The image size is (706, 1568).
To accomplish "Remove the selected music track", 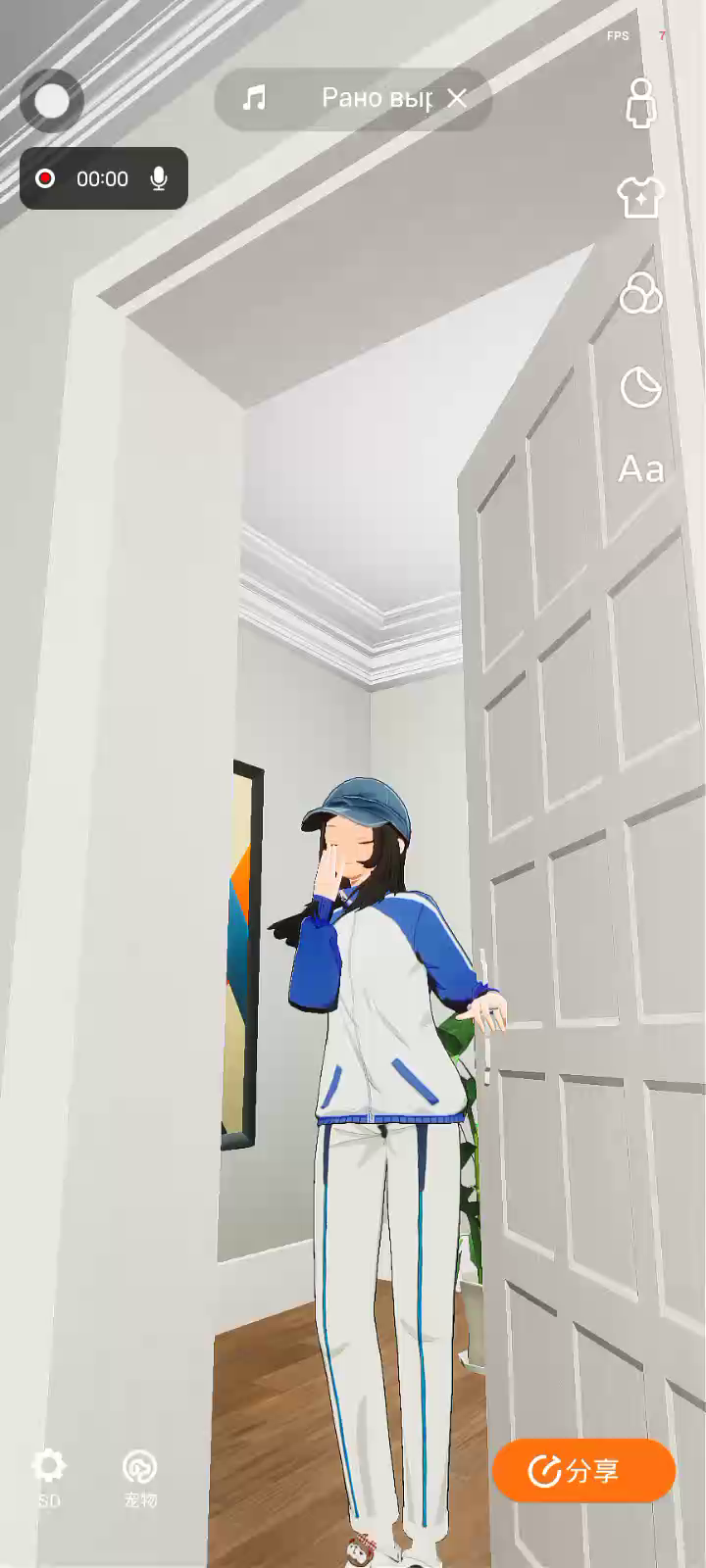I will tap(457, 98).
